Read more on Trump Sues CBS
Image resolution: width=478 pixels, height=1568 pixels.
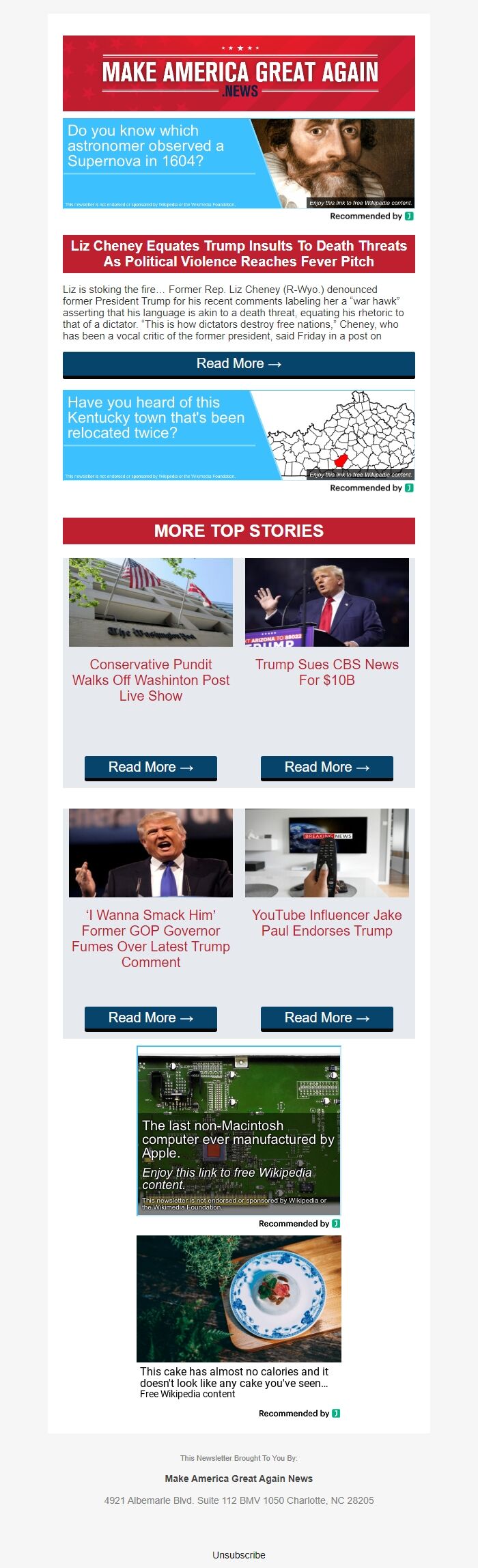[x=326, y=768]
